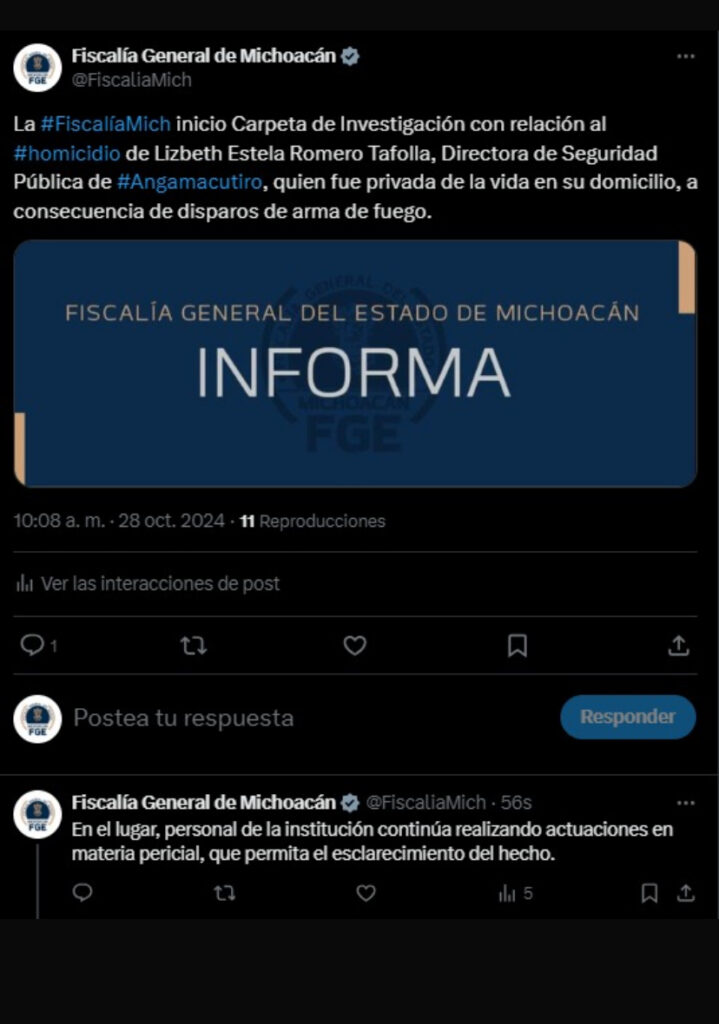Open overflow menu on the 56s reply
Screen dimensions: 719x1024
[685, 803]
